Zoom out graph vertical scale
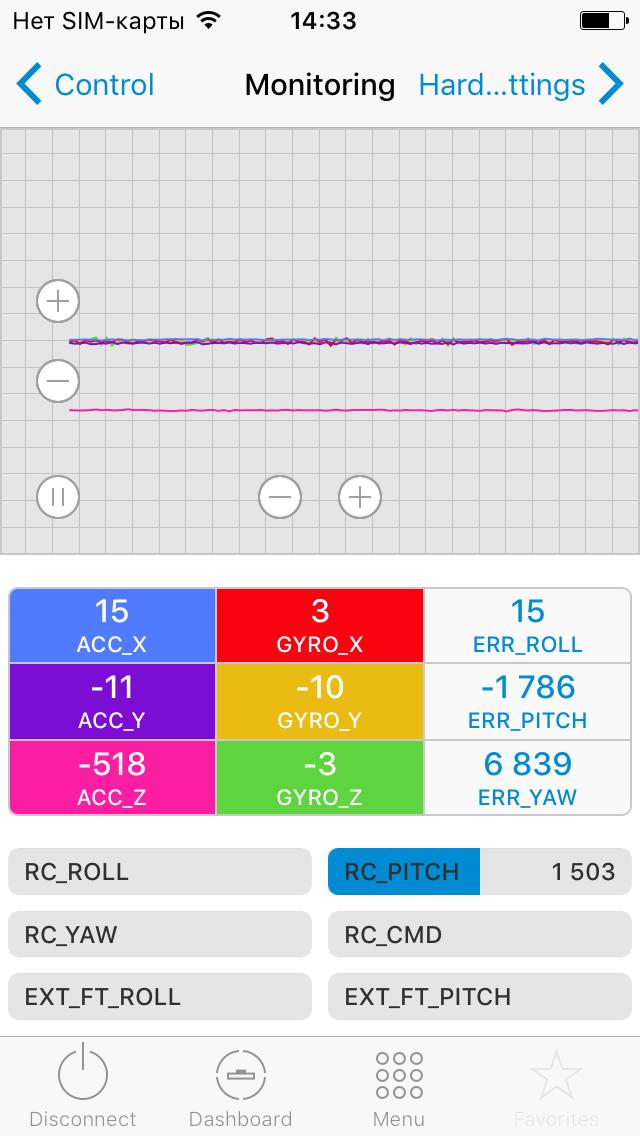The height and width of the screenshot is (1136, 640). [58, 380]
